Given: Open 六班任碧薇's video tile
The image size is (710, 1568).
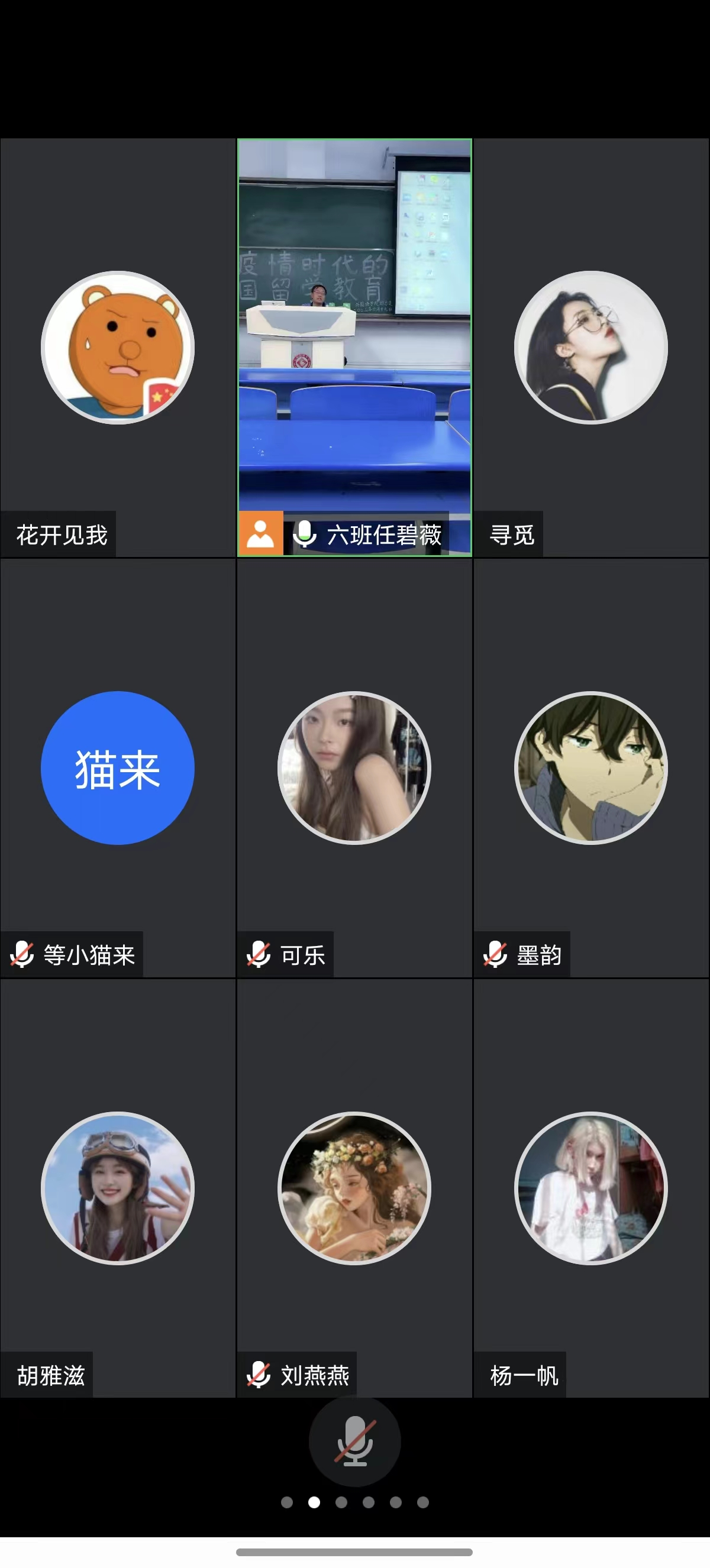Looking at the screenshot, I should [354, 347].
